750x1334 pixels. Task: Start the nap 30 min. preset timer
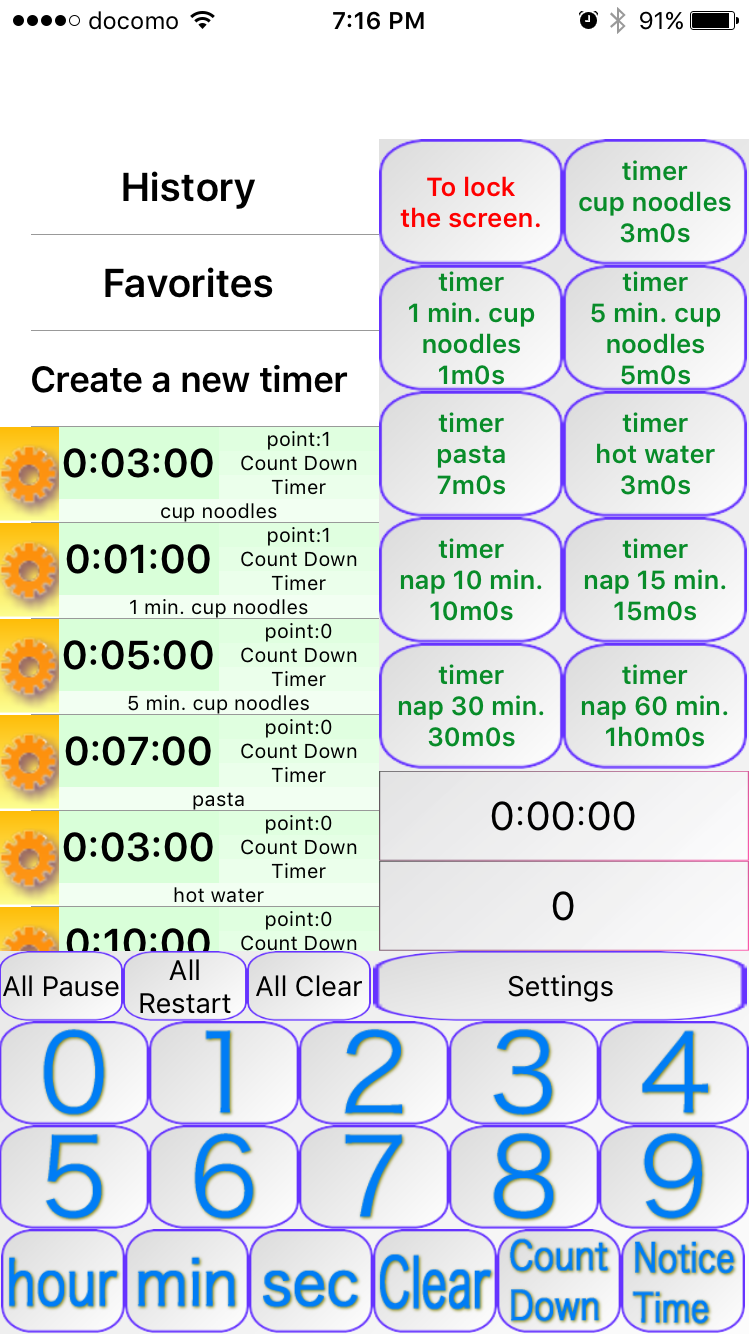tap(471, 706)
